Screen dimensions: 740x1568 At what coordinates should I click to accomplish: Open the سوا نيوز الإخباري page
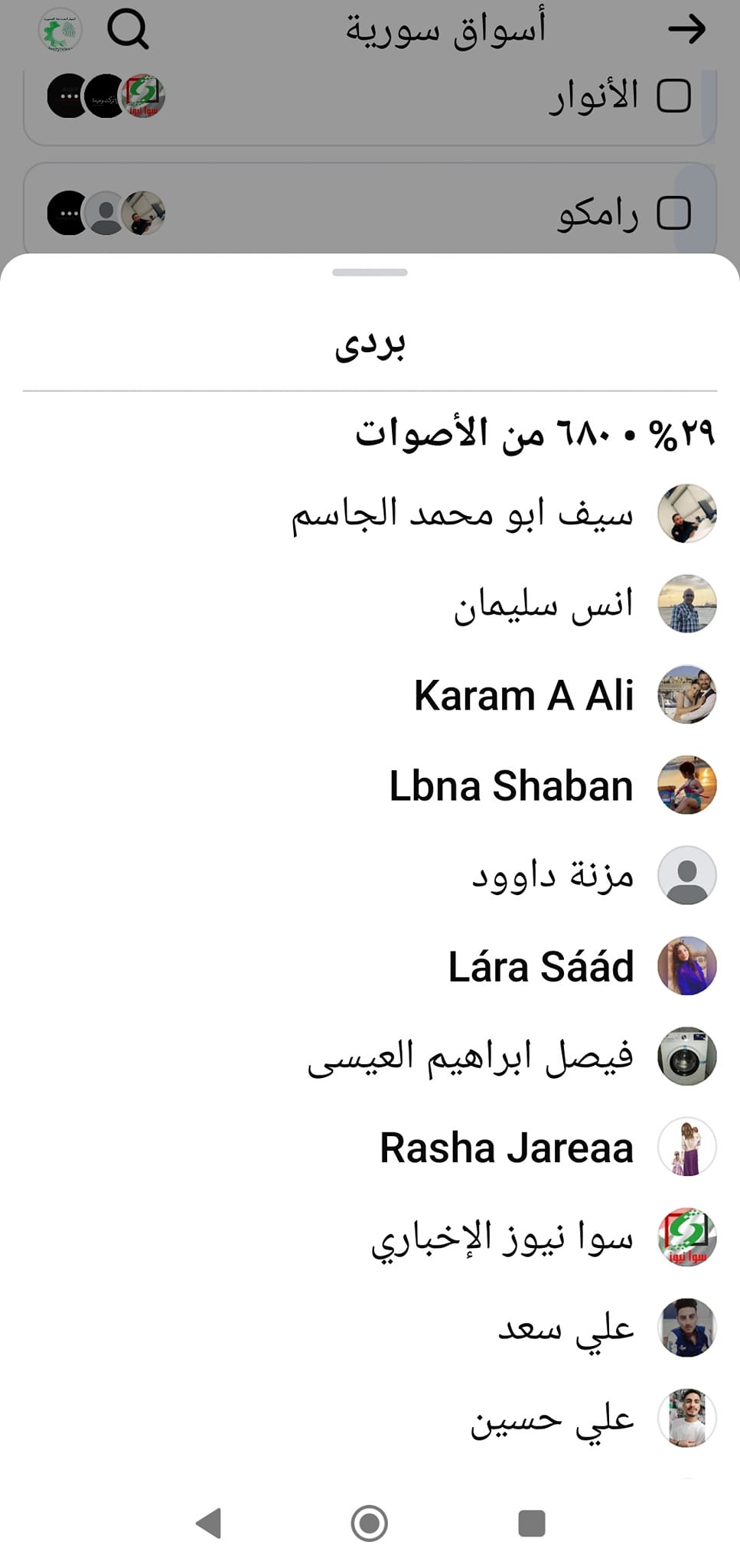tap(370, 1237)
